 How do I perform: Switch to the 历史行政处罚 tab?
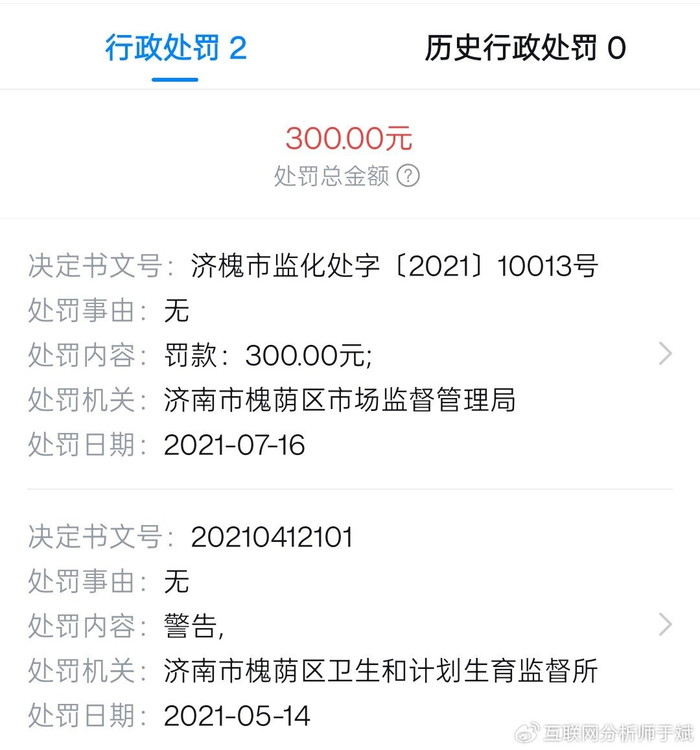(525, 48)
